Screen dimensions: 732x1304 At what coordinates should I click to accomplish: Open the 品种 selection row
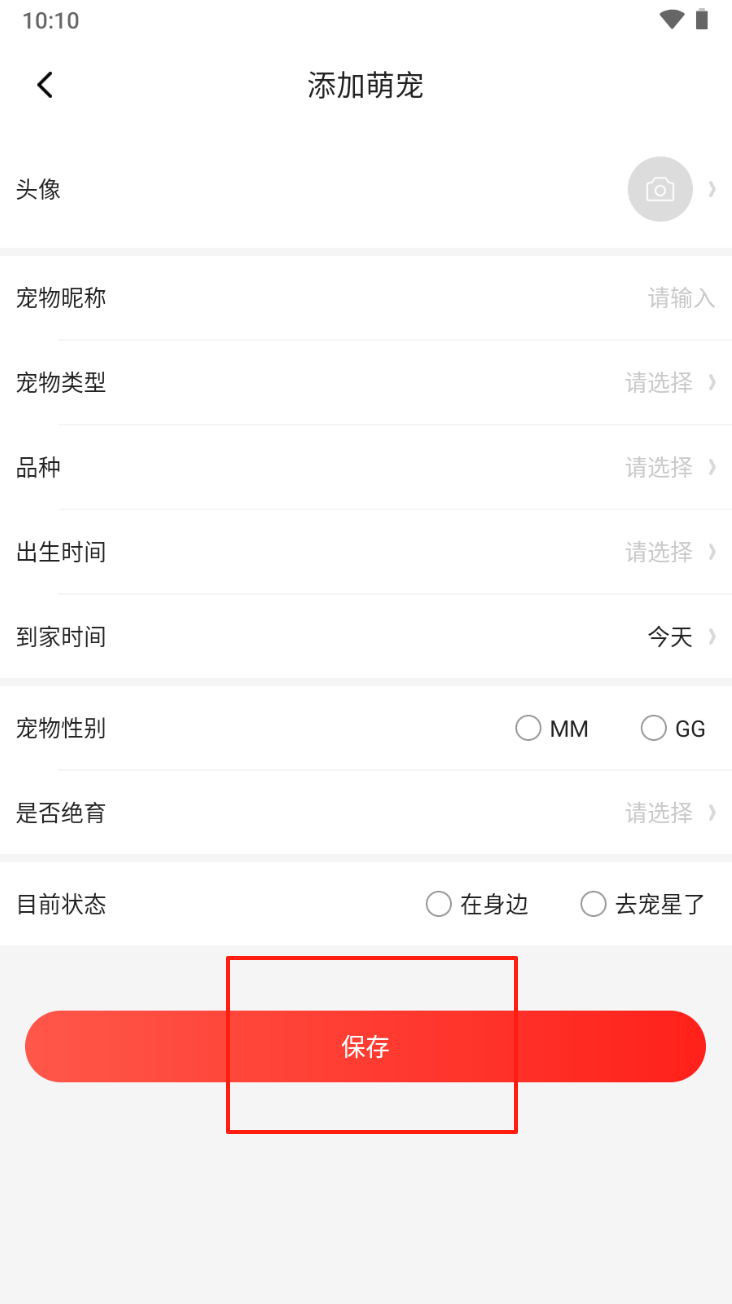click(660, 467)
